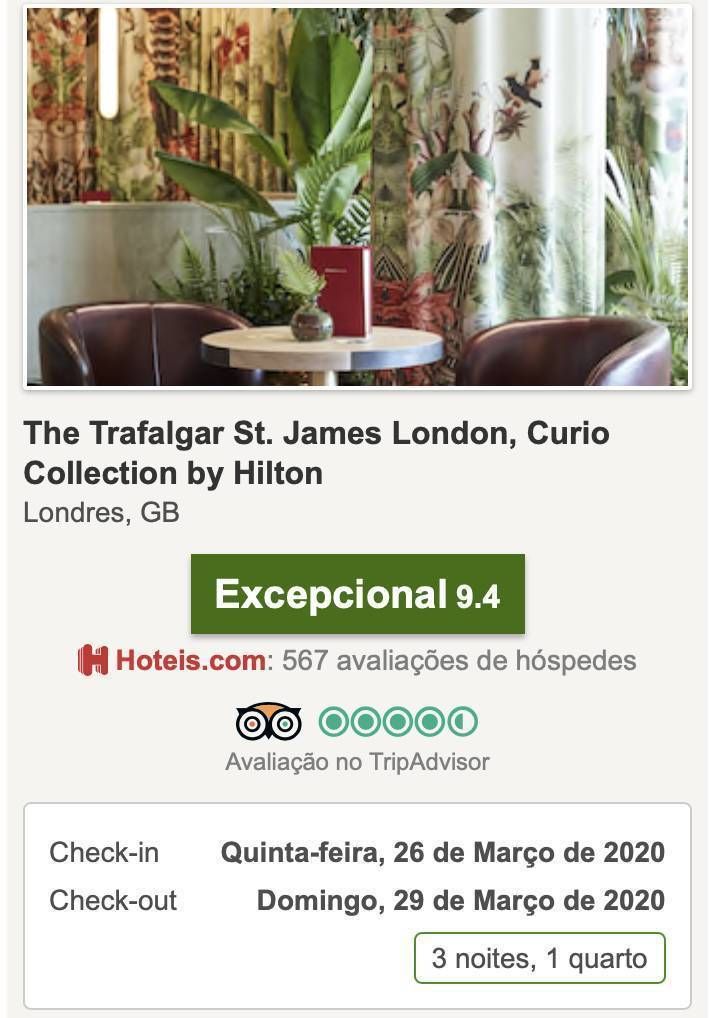
Task: Open The Trafalgar St. James London hotel title
Action: pyautogui.click(x=316, y=452)
